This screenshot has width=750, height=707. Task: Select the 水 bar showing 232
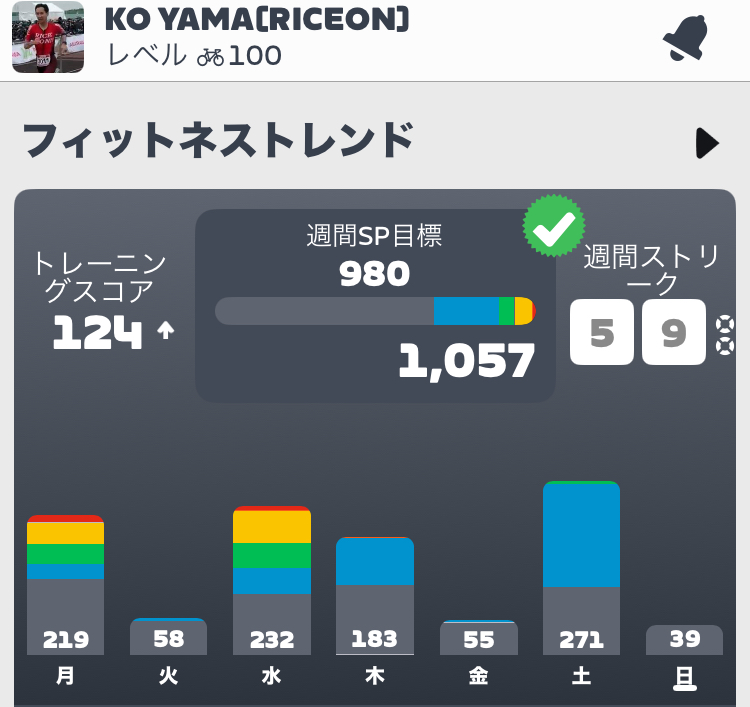point(272,581)
